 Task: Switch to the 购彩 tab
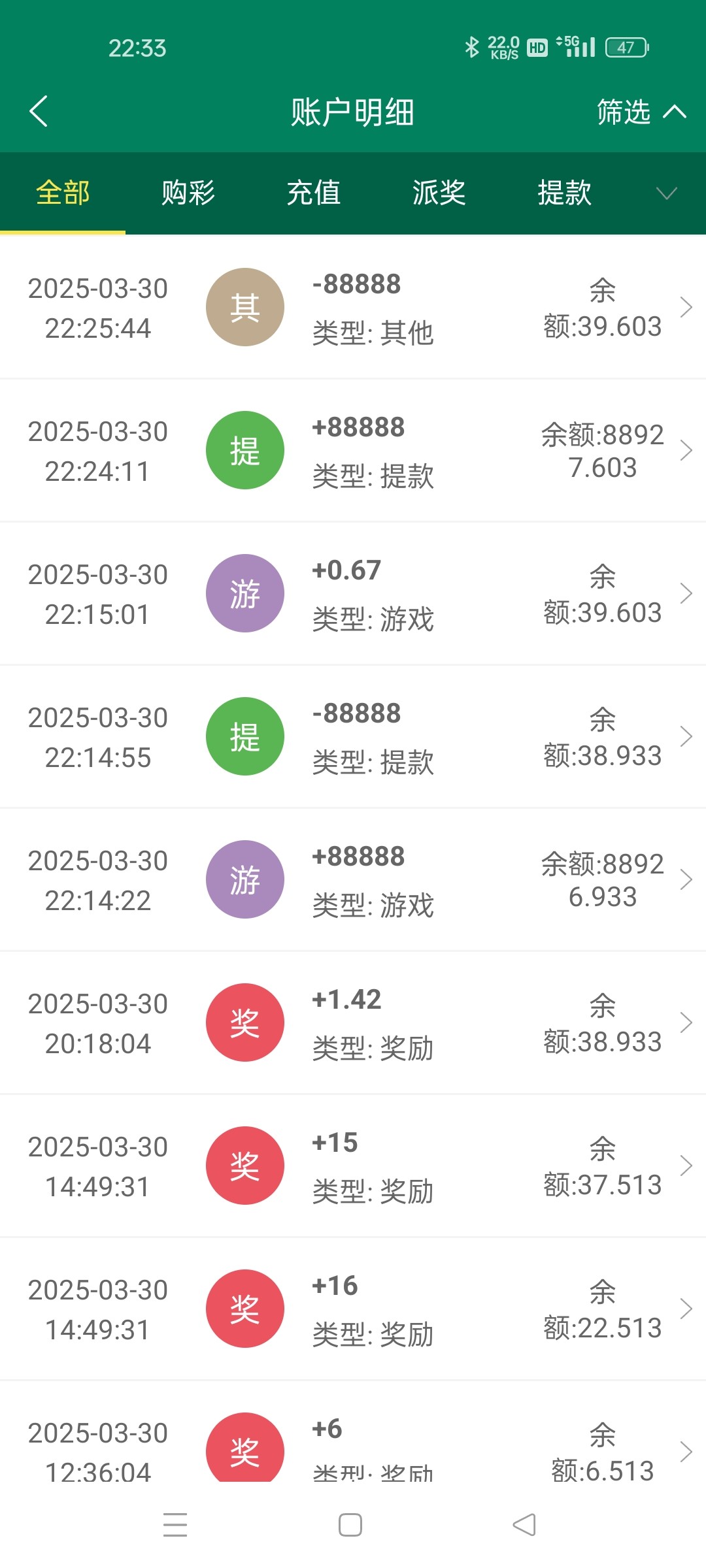188,193
